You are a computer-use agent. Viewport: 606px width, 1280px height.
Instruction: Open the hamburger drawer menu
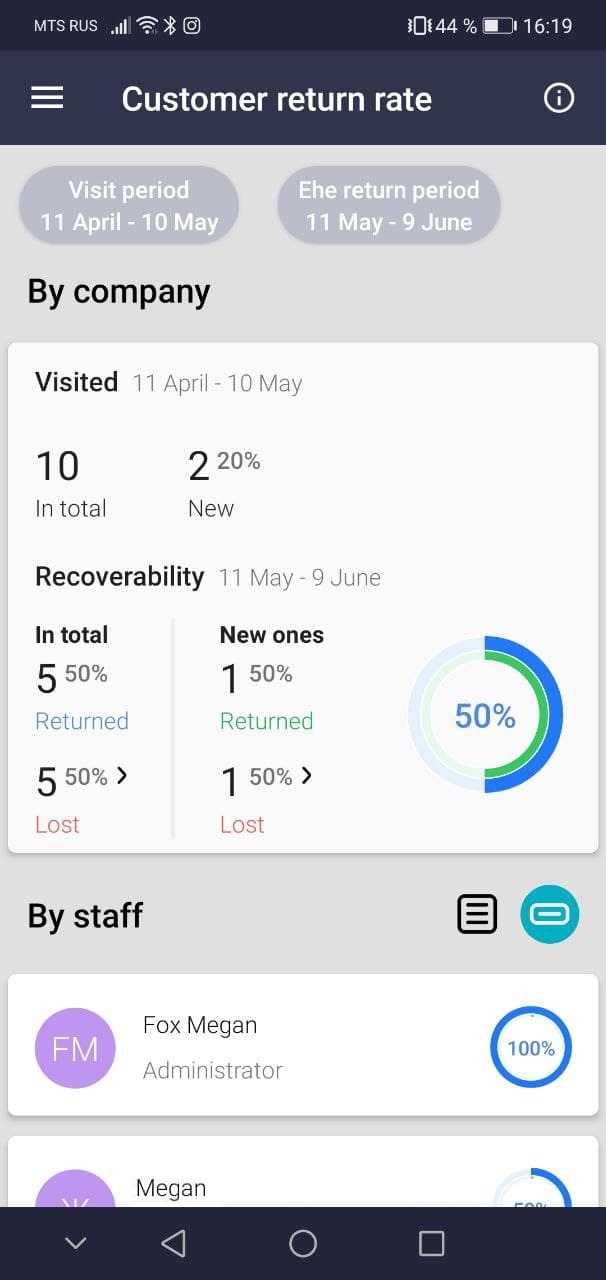47,98
